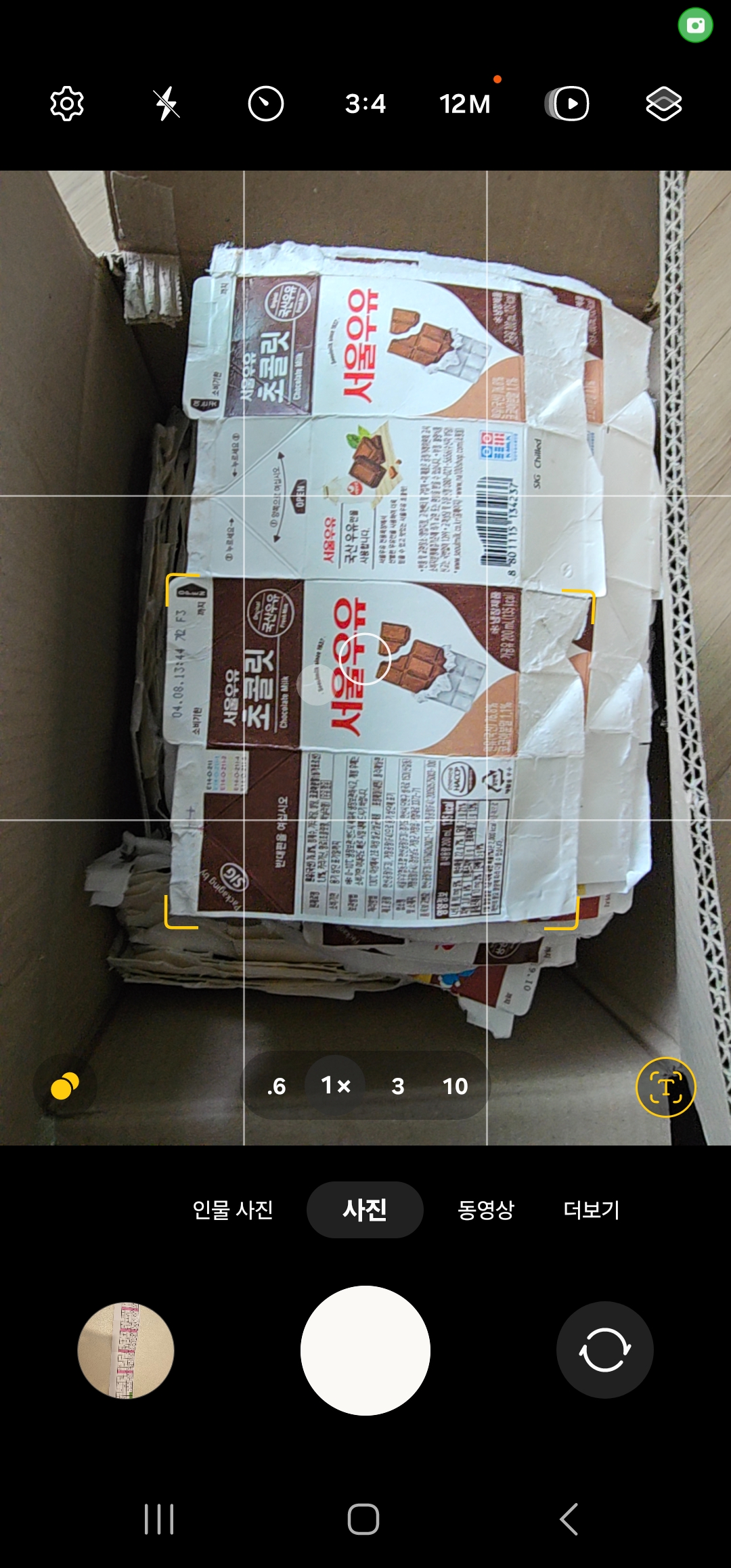Change the 3:4 aspect ratio
This screenshot has width=731, height=1568.
pyautogui.click(x=365, y=104)
